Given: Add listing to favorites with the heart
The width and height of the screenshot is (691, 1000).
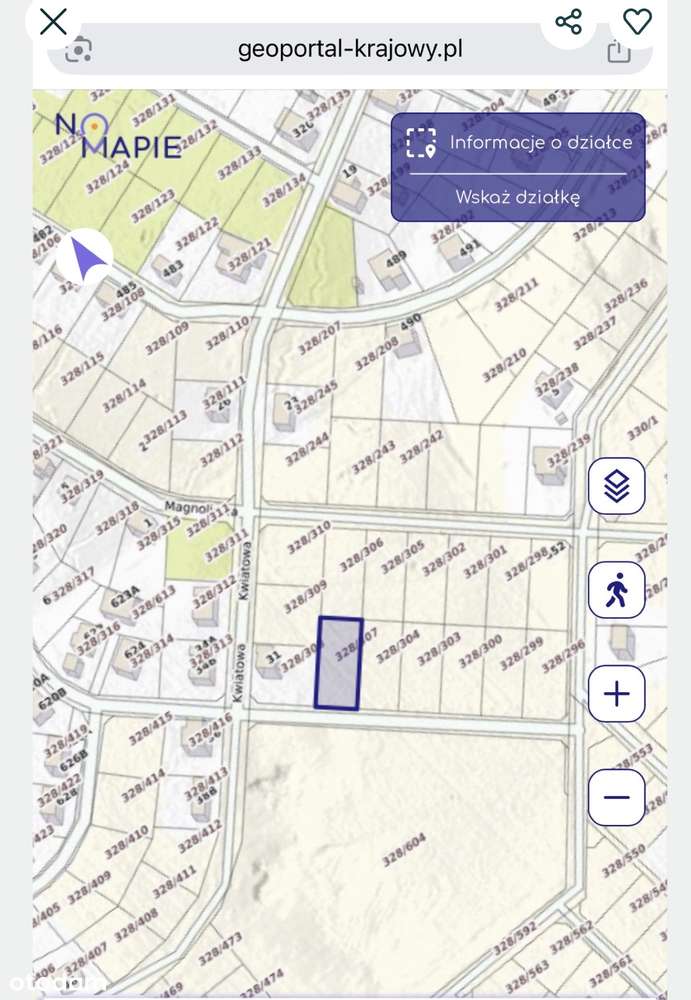Looking at the screenshot, I should click(637, 21).
